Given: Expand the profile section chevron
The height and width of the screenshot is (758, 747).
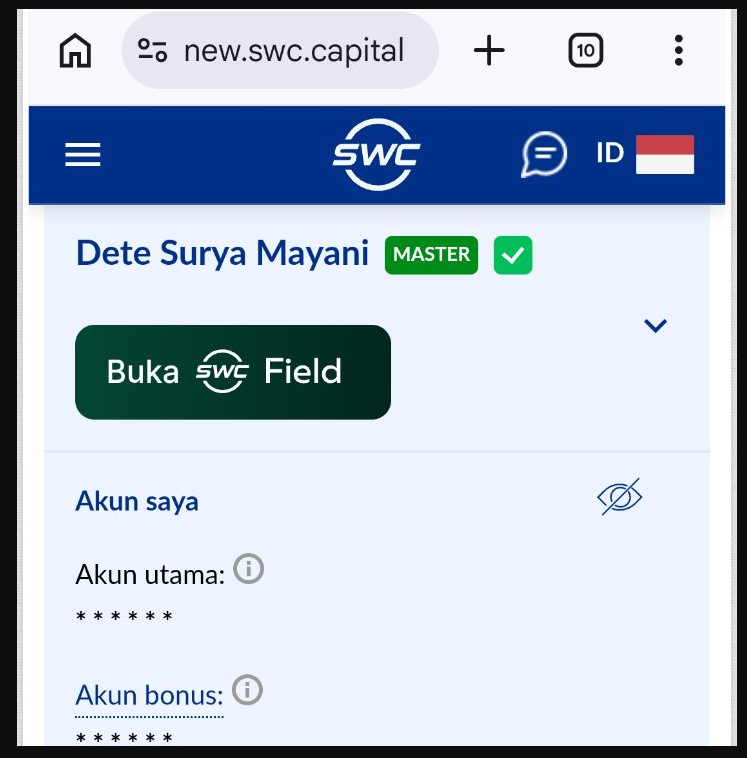Looking at the screenshot, I should point(655,325).
